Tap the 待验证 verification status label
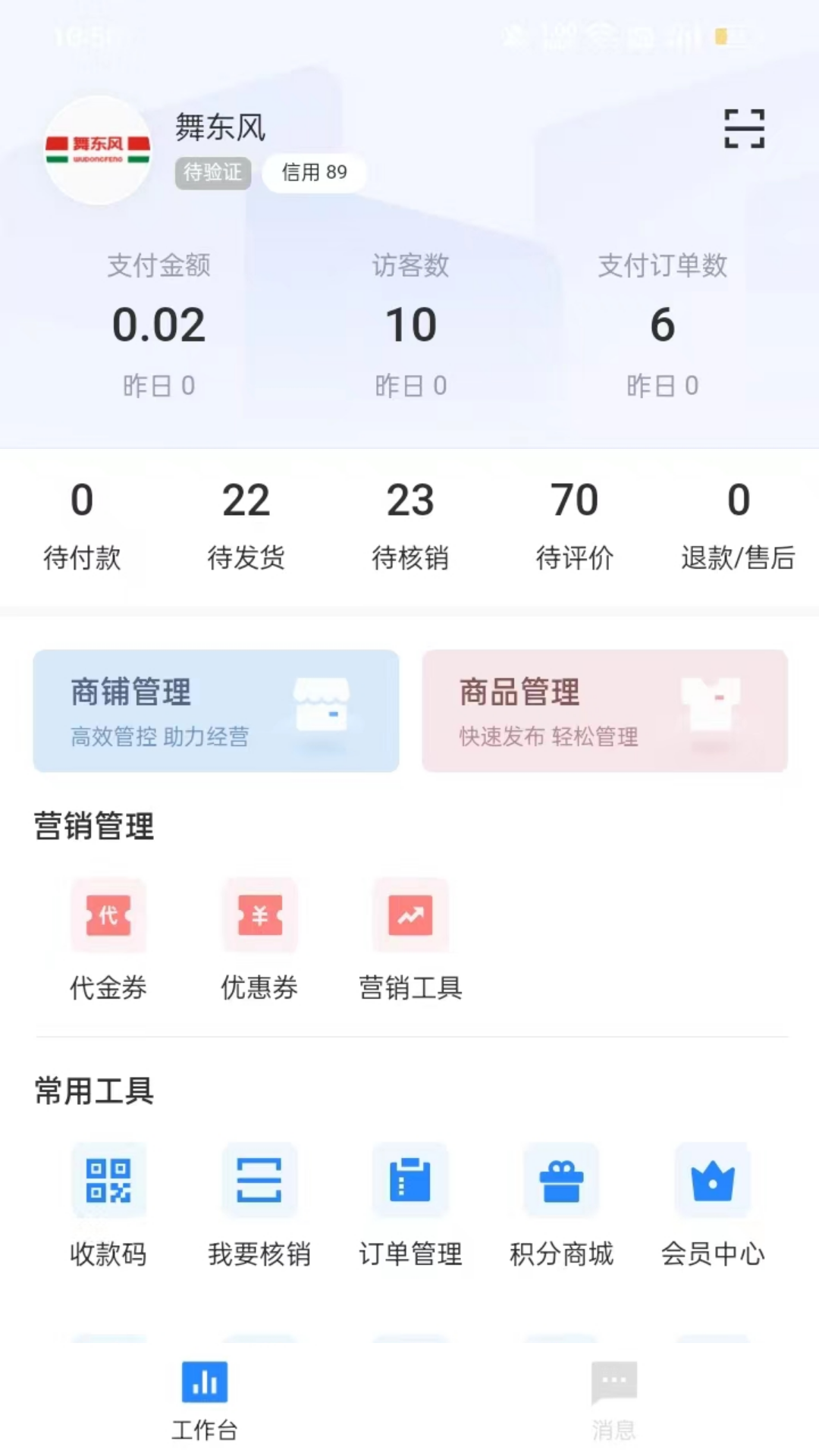The width and height of the screenshot is (819, 1456). point(212,172)
